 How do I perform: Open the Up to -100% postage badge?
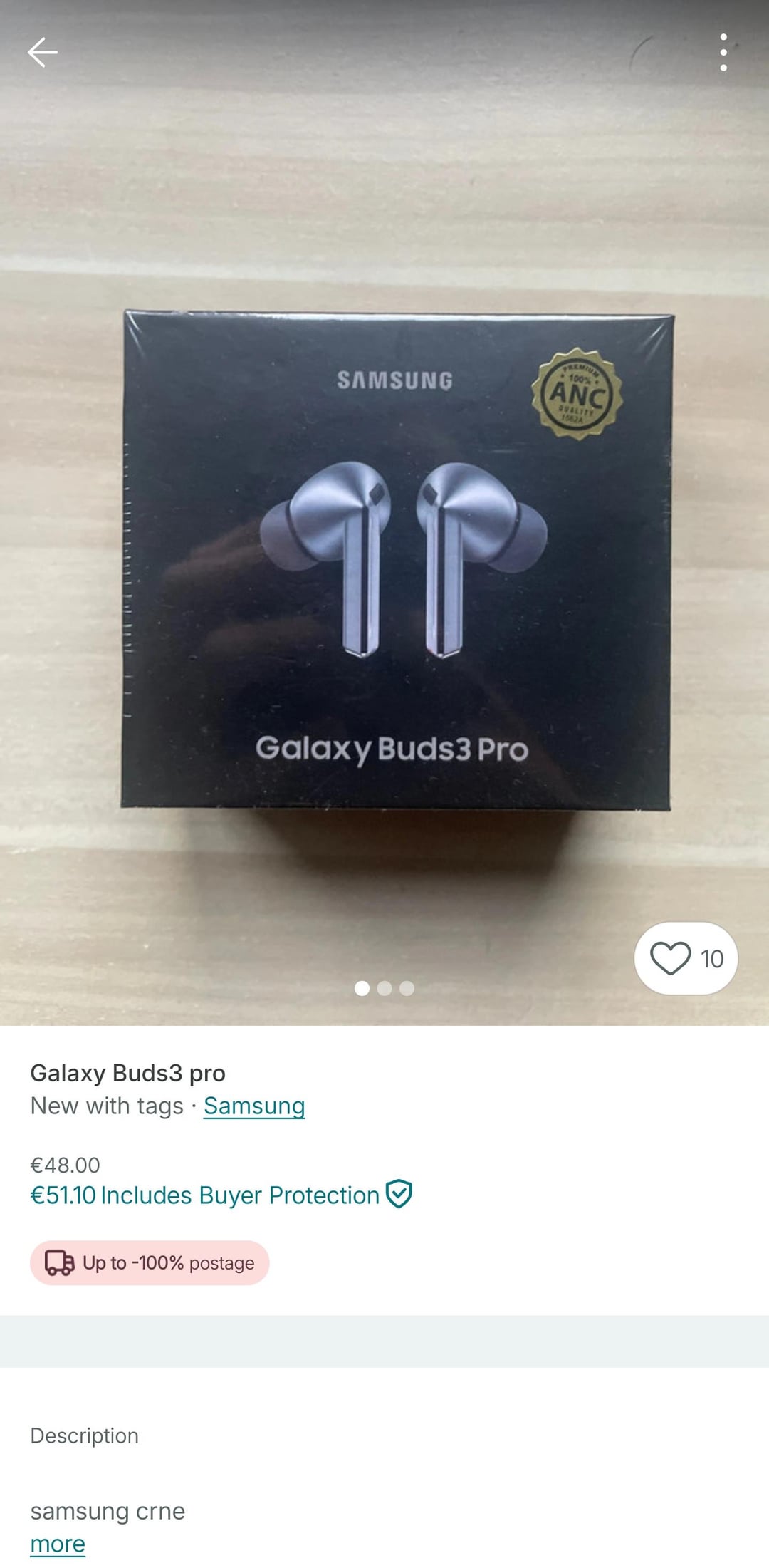[150, 1263]
